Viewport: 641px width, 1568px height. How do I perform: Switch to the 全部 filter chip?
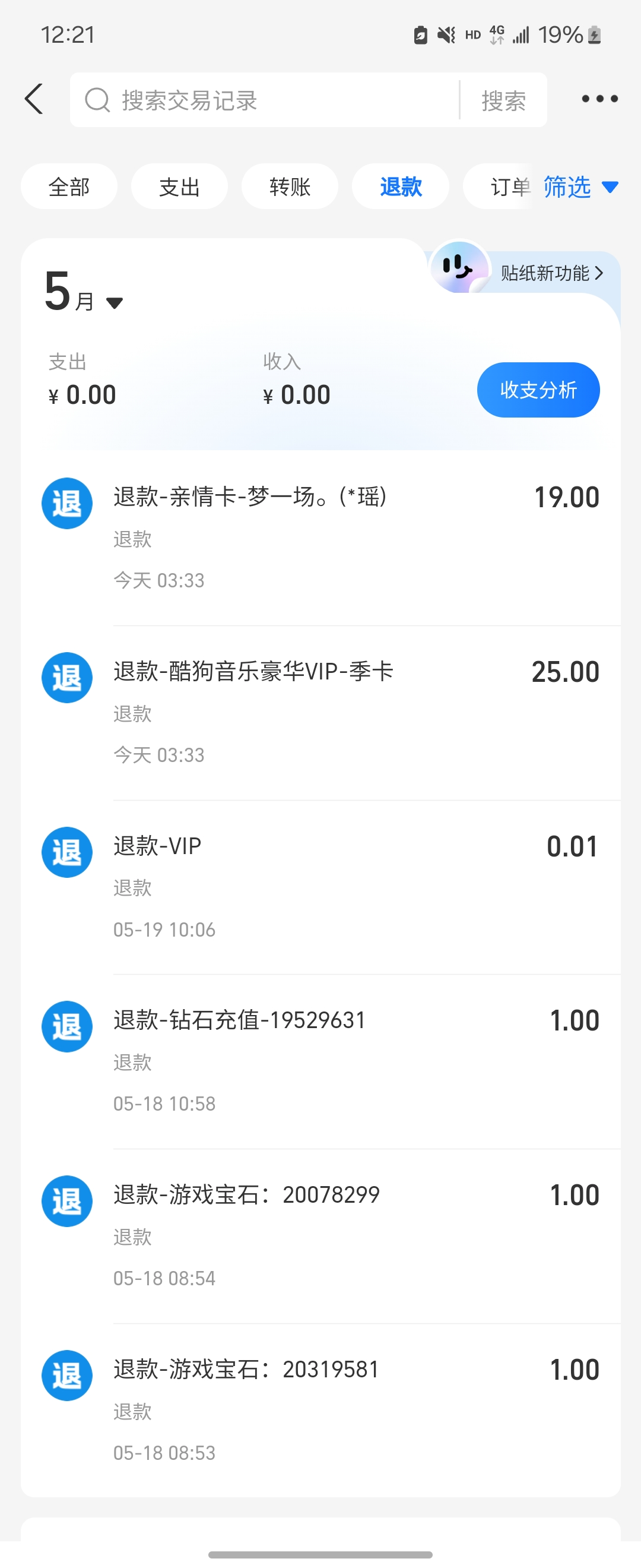(x=69, y=187)
